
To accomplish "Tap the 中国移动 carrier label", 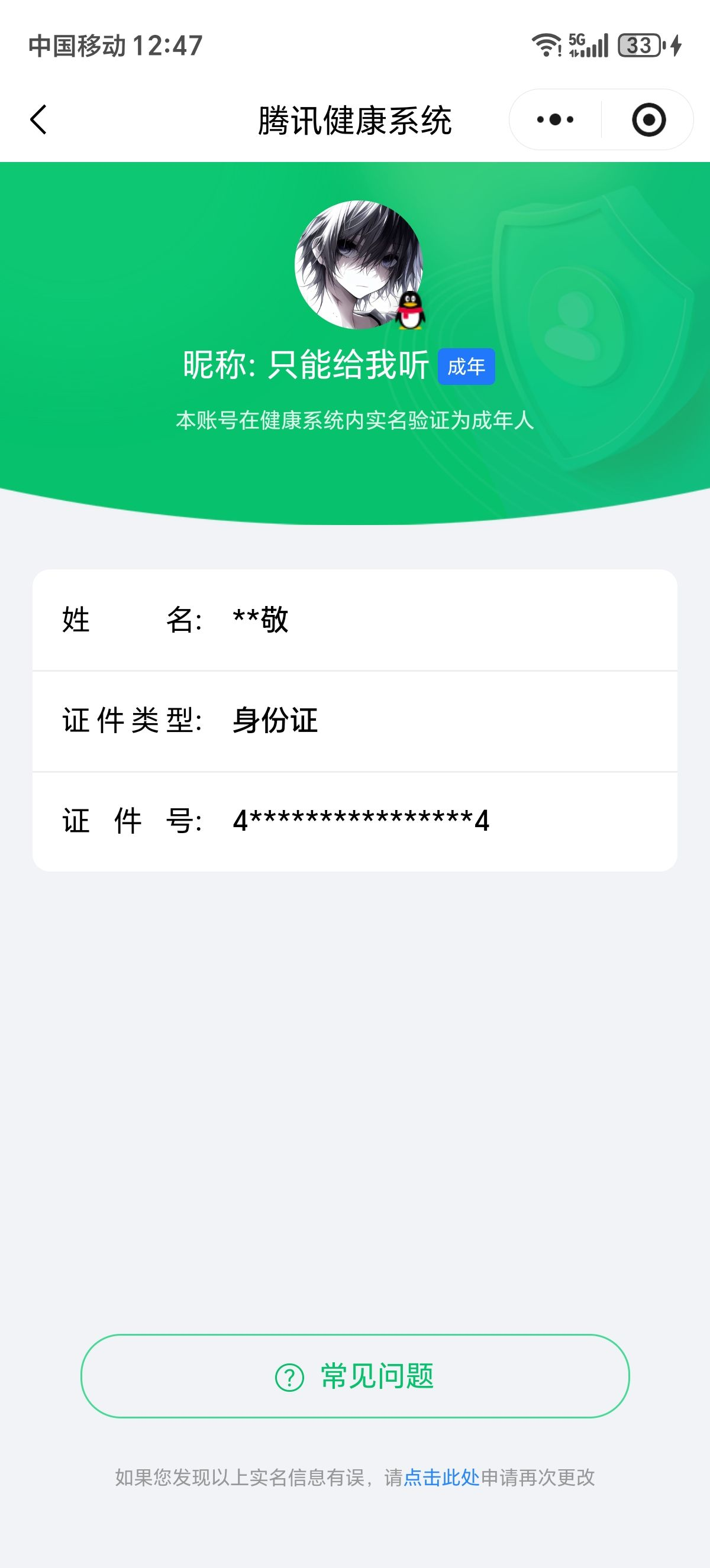I will point(79,44).
